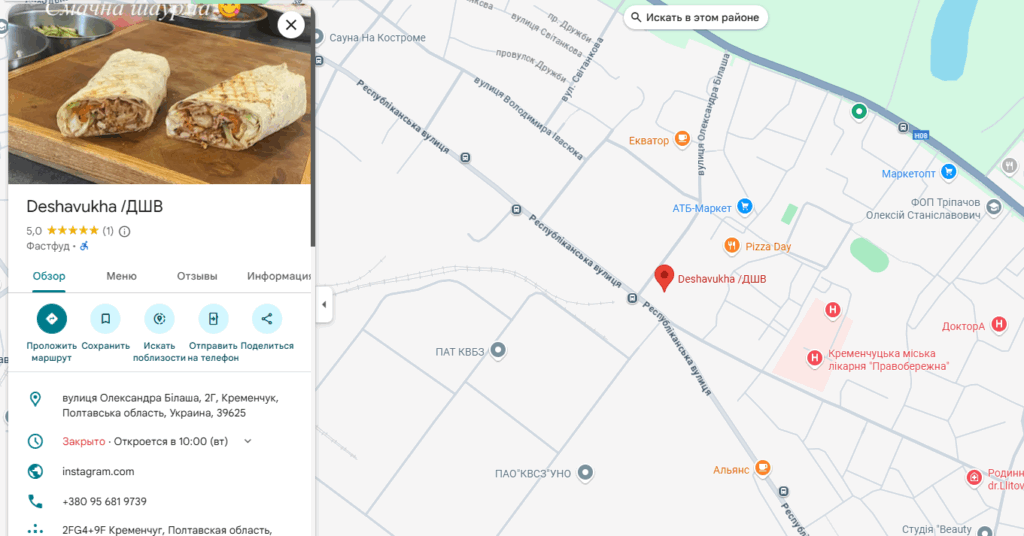Image resolution: width=1024 pixels, height=536 pixels.
Task: Select АТБ-Маркет map marker
Action: point(744,207)
